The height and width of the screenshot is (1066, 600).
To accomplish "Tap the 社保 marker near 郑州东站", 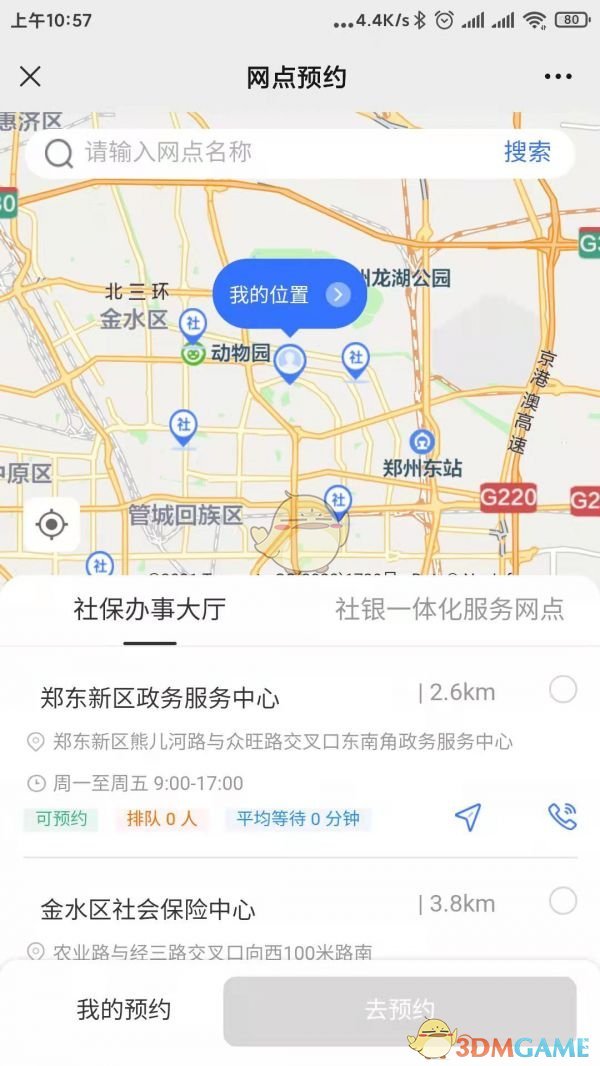I will [340, 499].
